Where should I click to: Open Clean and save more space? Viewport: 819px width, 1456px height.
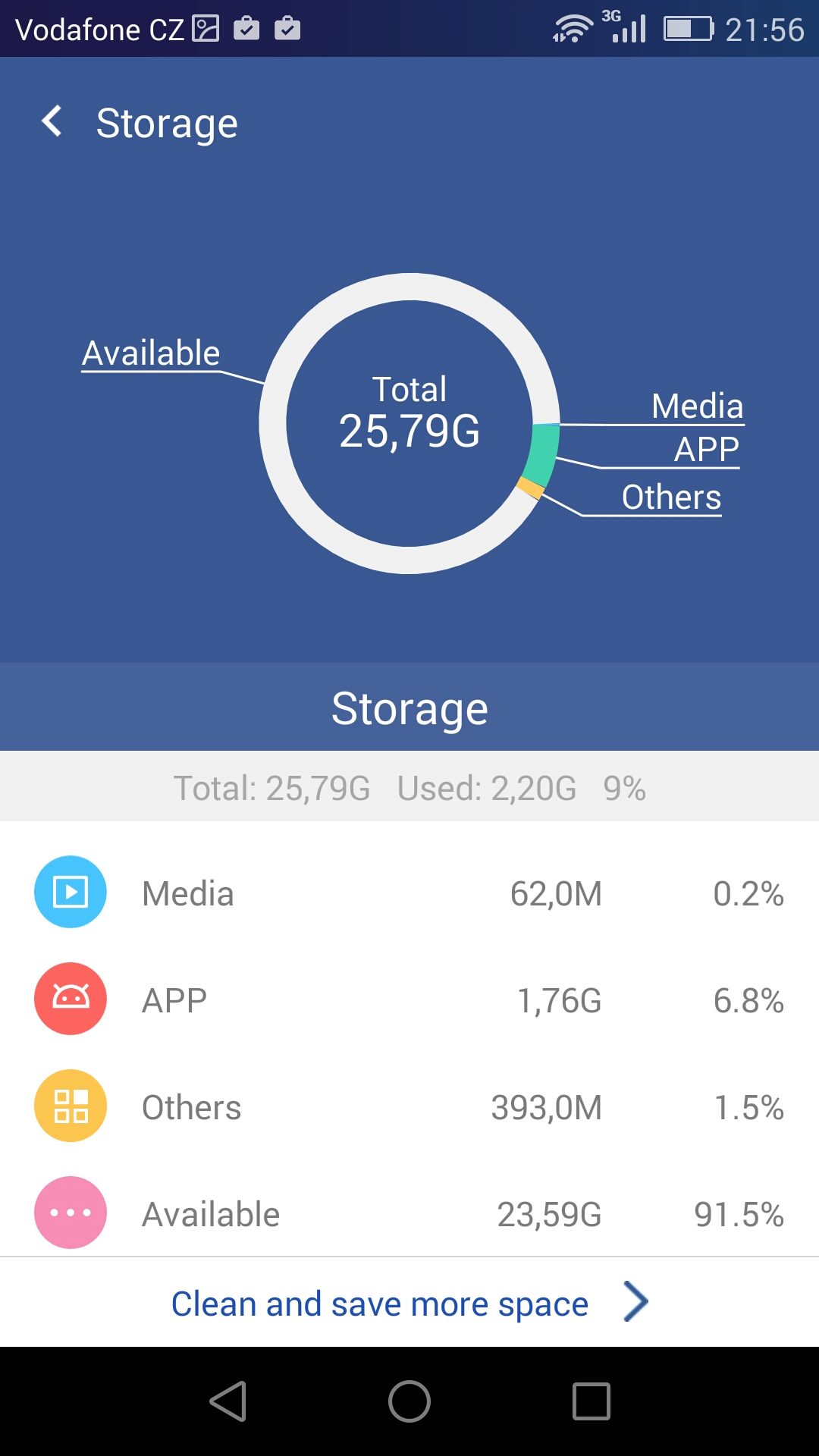point(409,1303)
